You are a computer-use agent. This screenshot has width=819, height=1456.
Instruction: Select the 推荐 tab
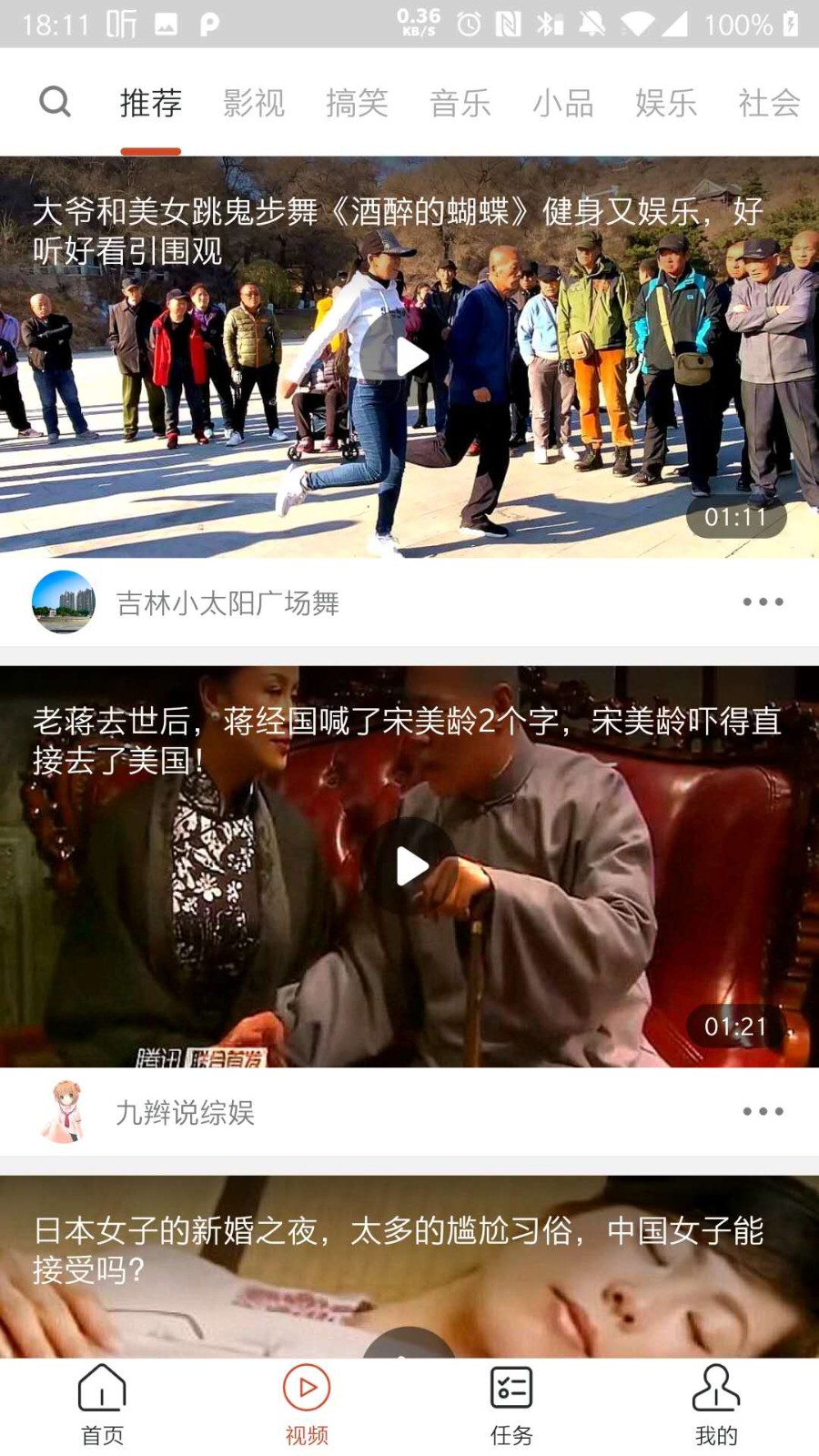(151, 103)
